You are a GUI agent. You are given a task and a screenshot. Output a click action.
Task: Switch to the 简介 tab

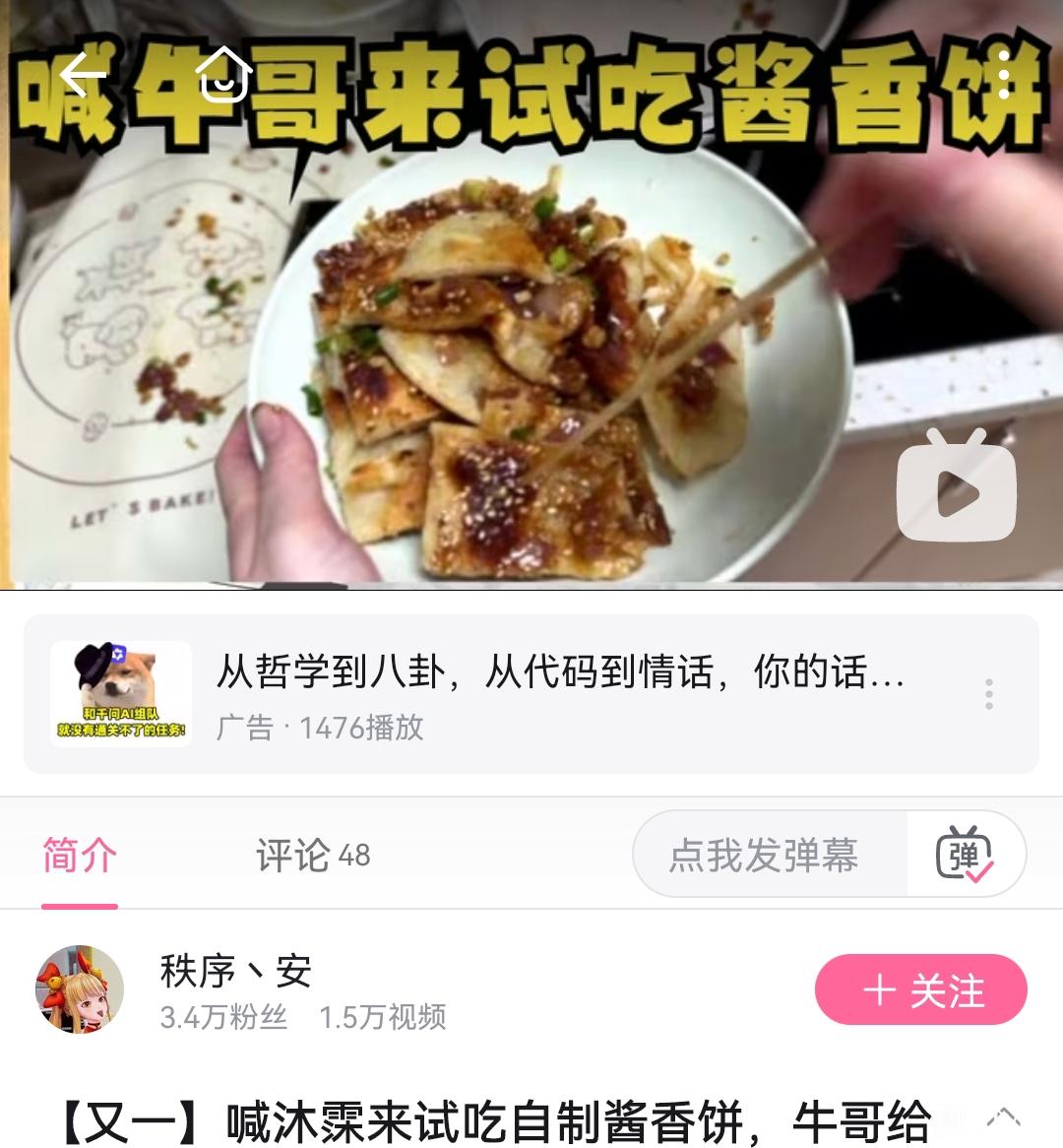(x=80, y=855)
